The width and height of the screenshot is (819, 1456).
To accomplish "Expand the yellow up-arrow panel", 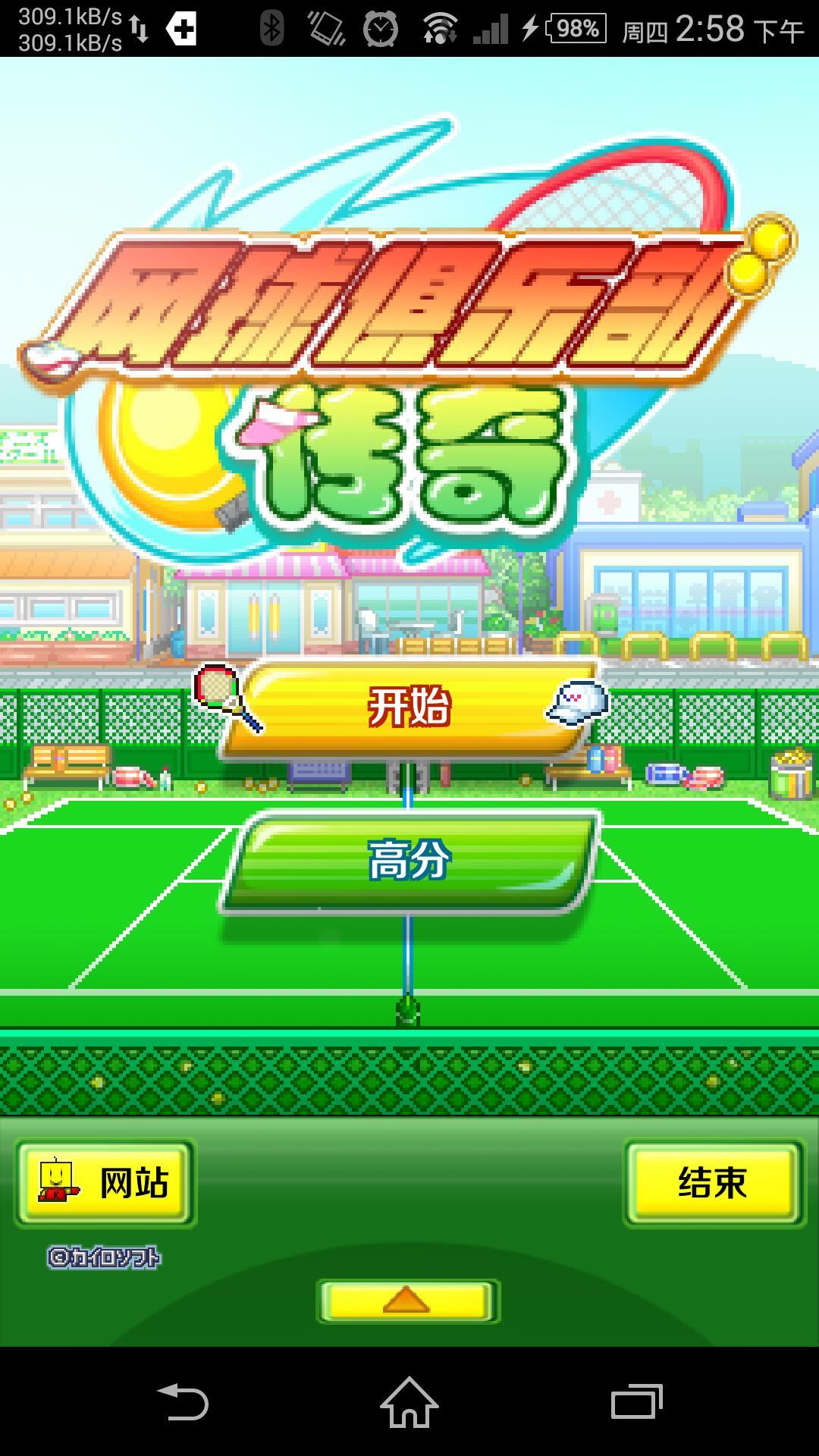I will coord(408,1301).
